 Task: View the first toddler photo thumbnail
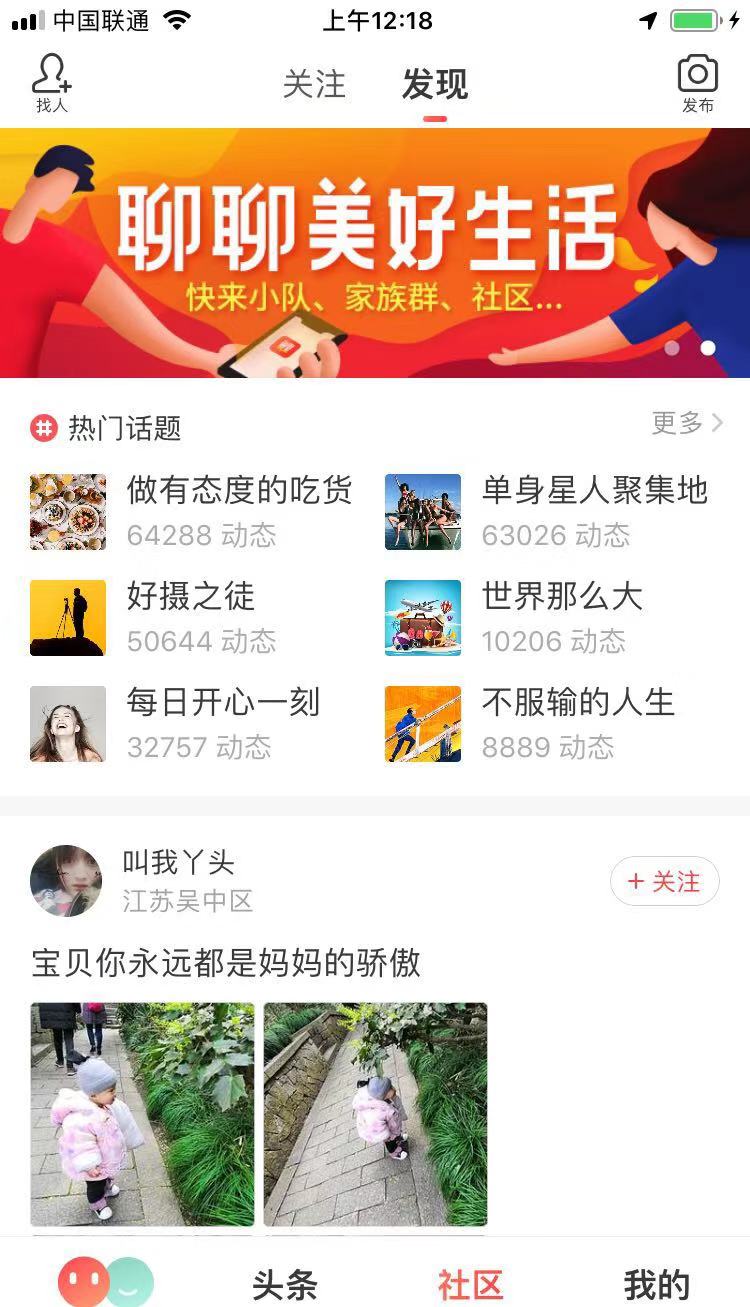click(142, 1113)
